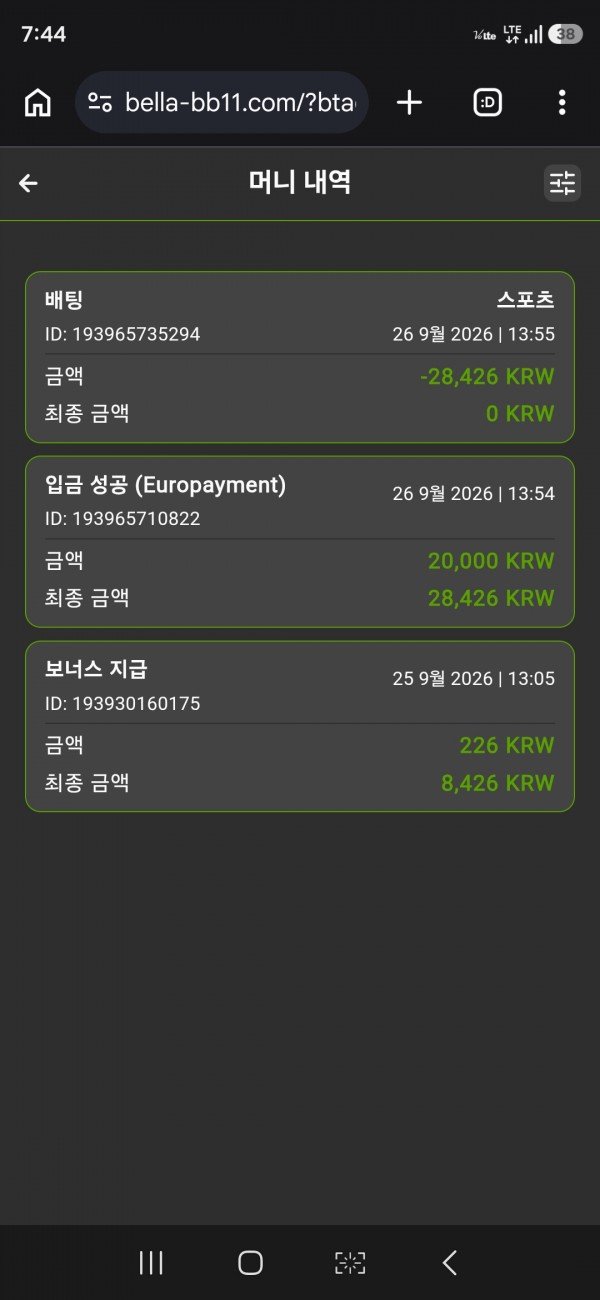Tap the browser home button
This screenshot has width=600, height=1300.
point(37,102)
